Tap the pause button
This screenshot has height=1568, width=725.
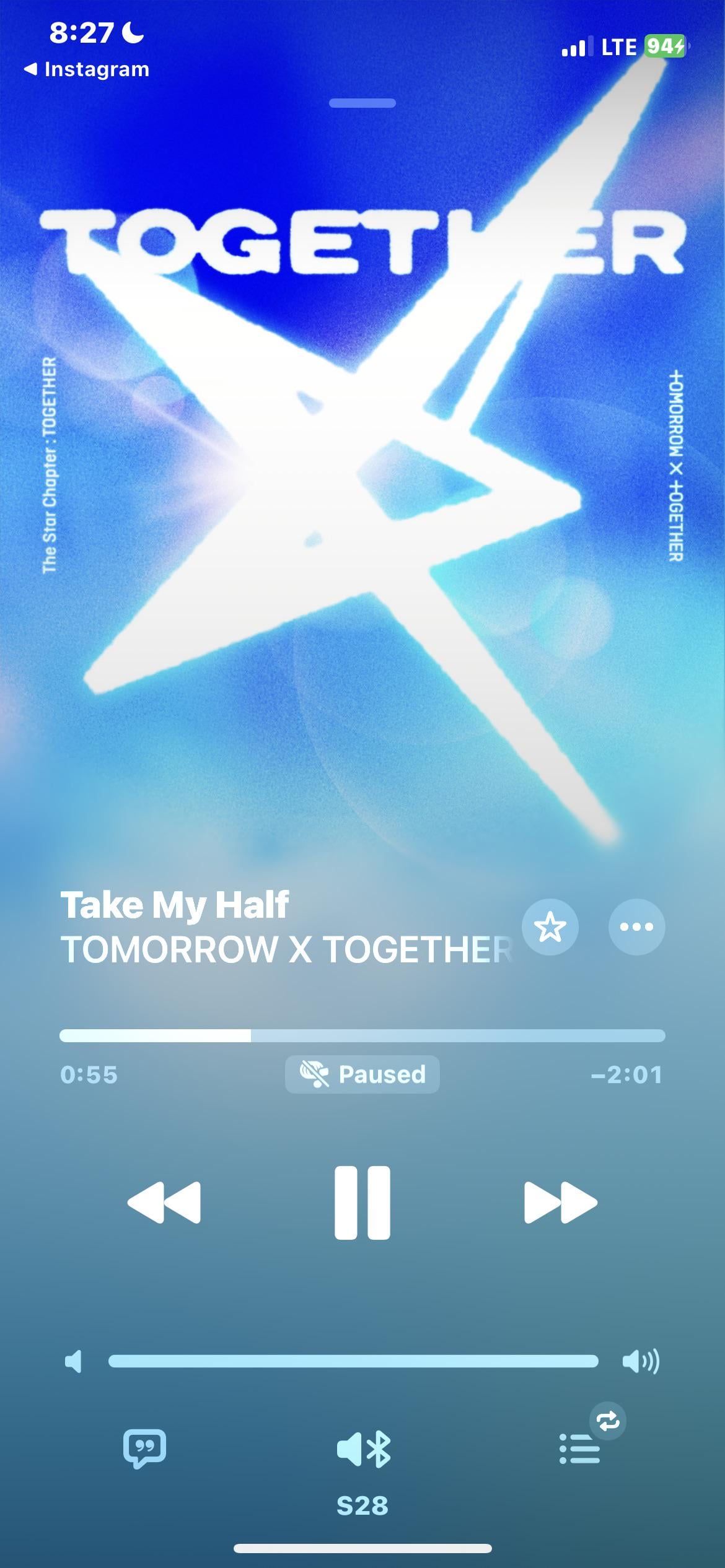click(x=362, y=1203)
